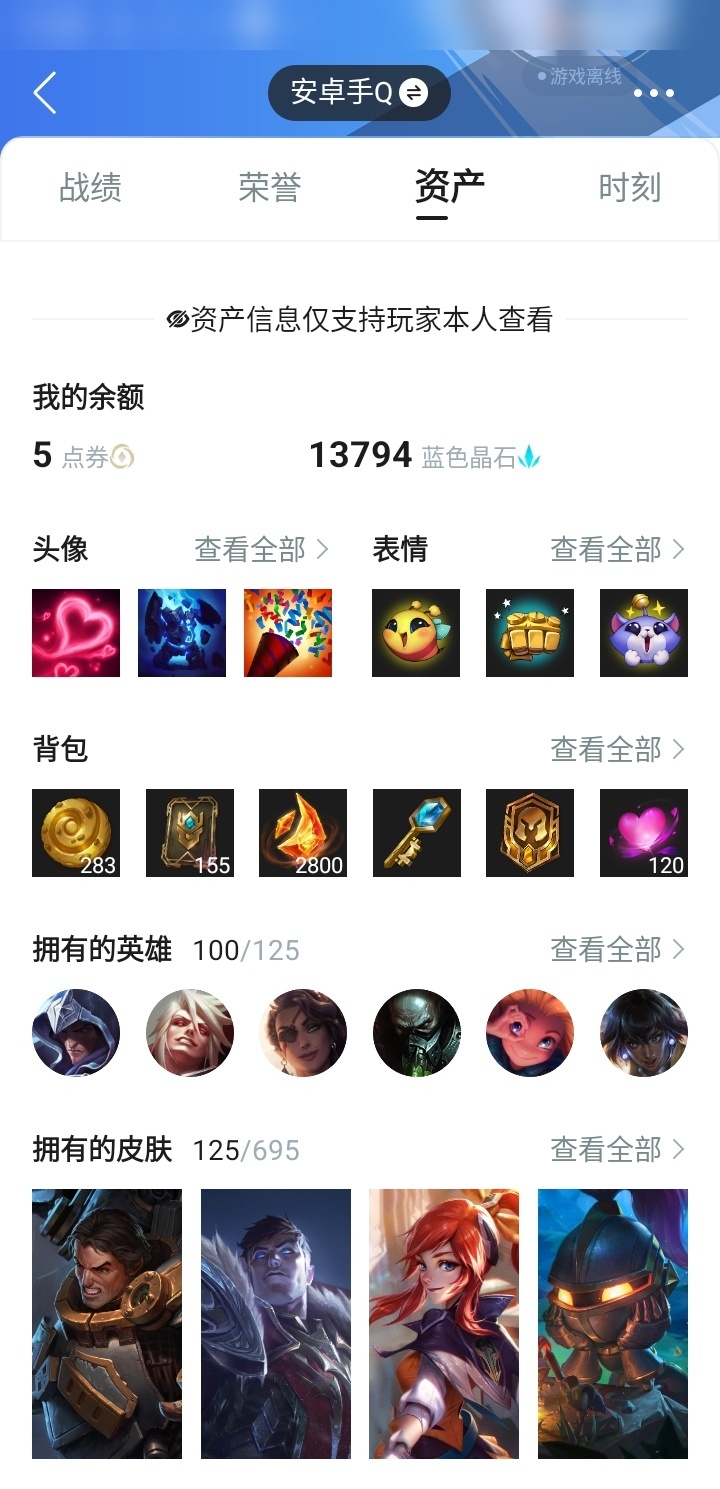Image resolution: width=720 pixels, height=1489 pixels.
Task: View all emotes under 表情
Action: [618, 549]
